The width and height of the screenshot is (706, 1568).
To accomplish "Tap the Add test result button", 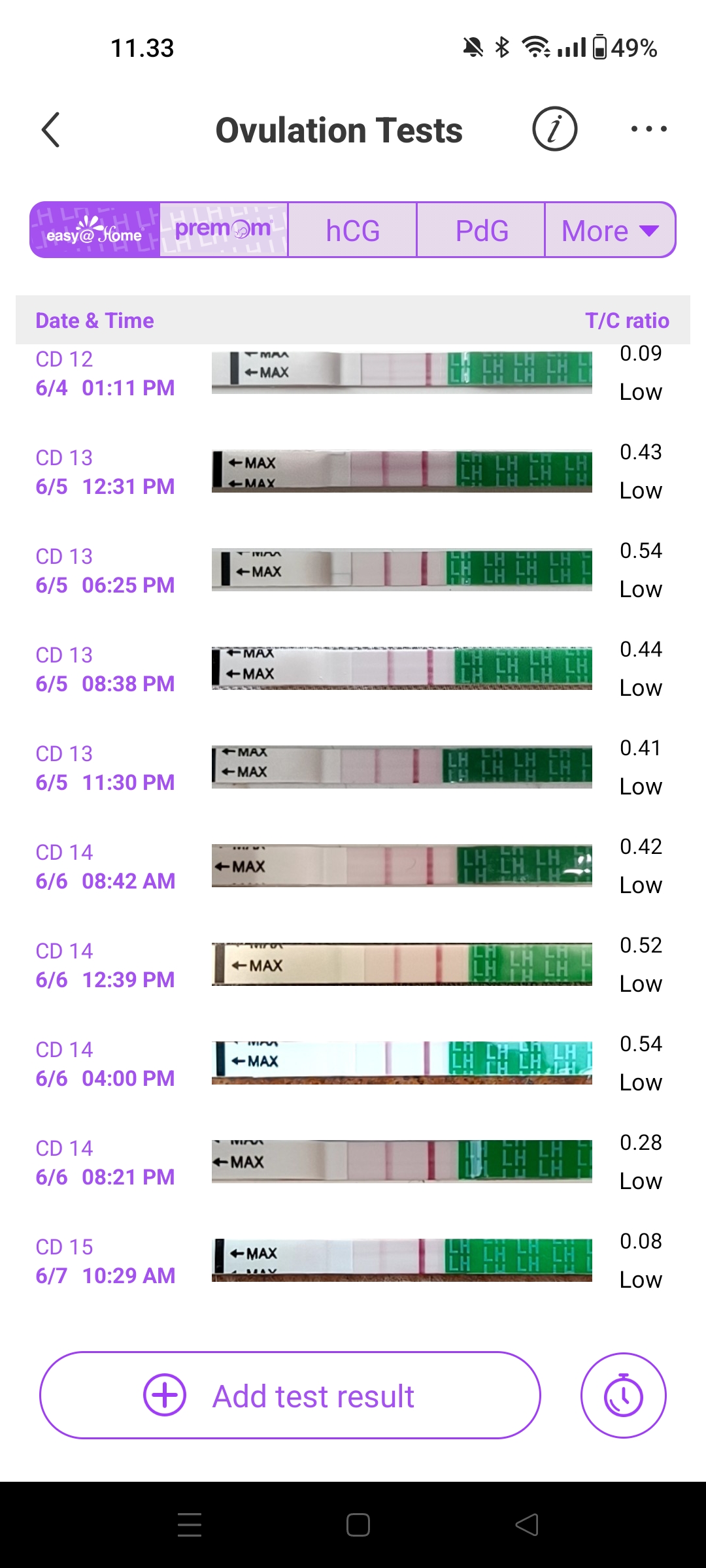I will tap(291, 1394).
